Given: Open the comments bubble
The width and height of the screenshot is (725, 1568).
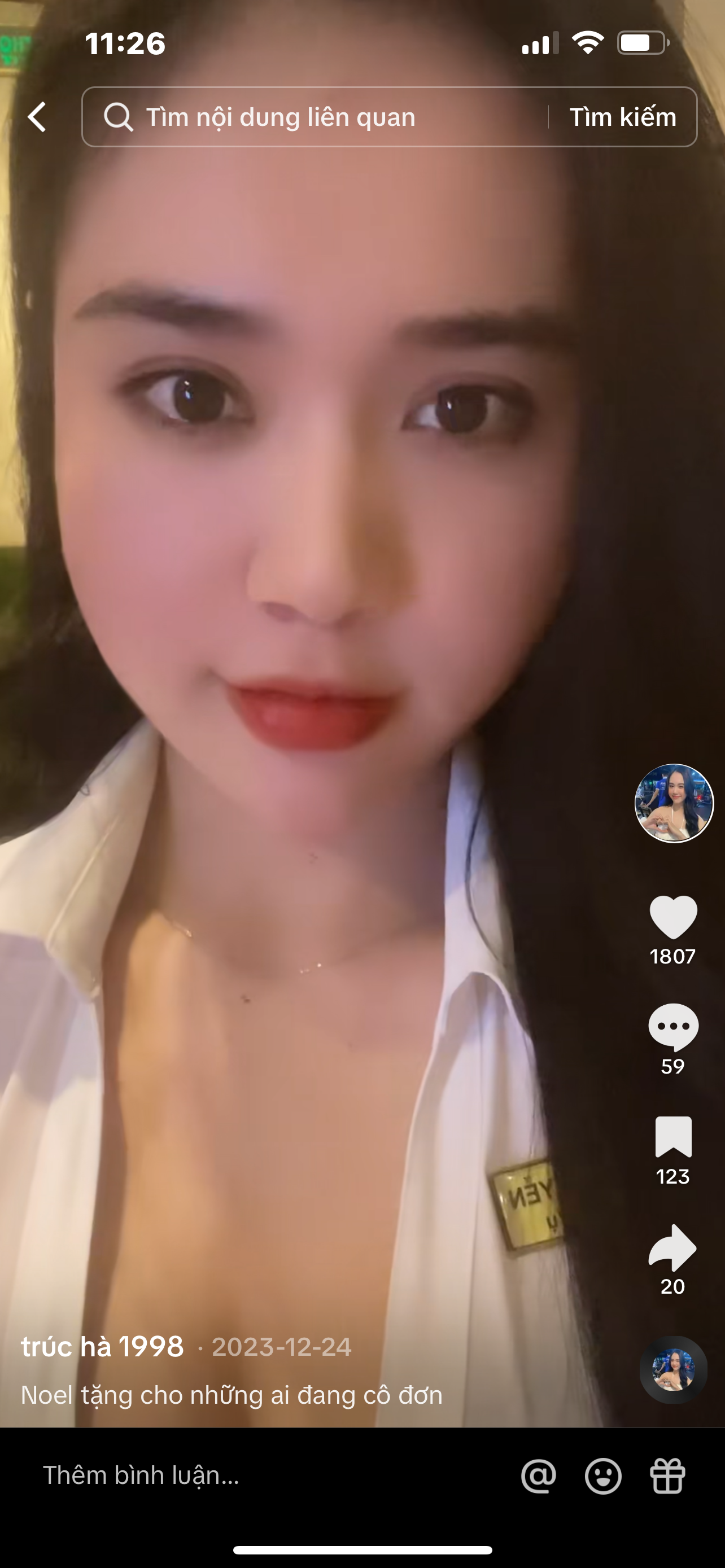Looking at the screenshot, I should [x=673, y=1027].
